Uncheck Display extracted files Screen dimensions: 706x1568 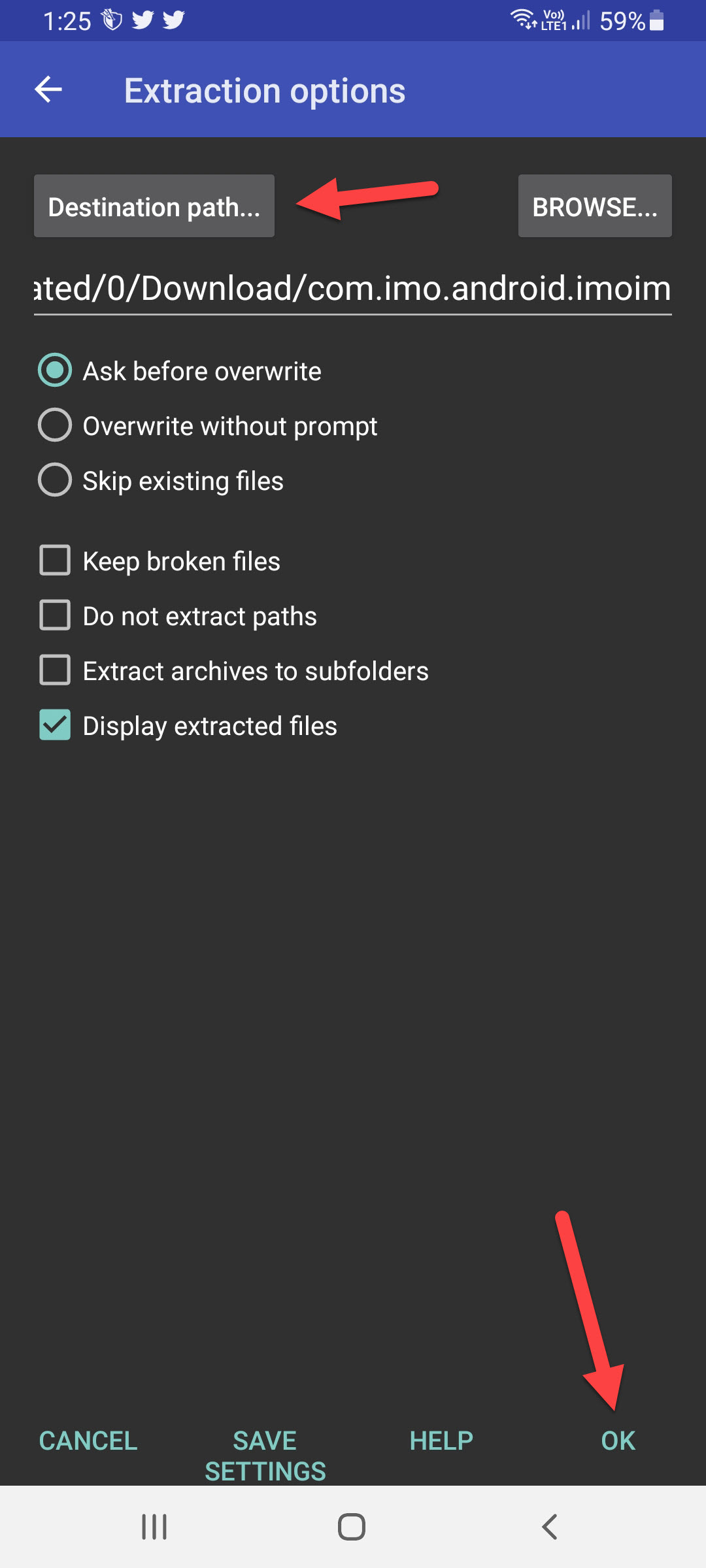(x=55, y=725)
